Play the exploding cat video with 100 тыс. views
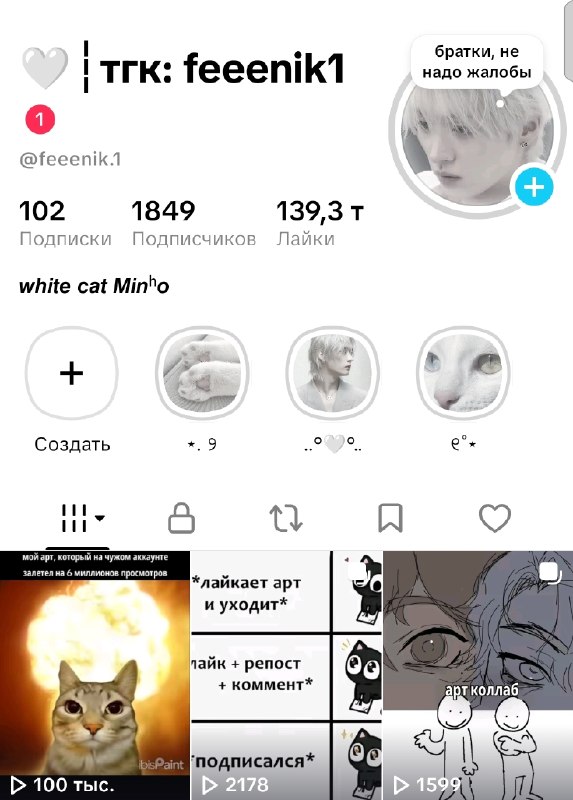The width and height of the screenshot is (573, 800). pos(94,676)
